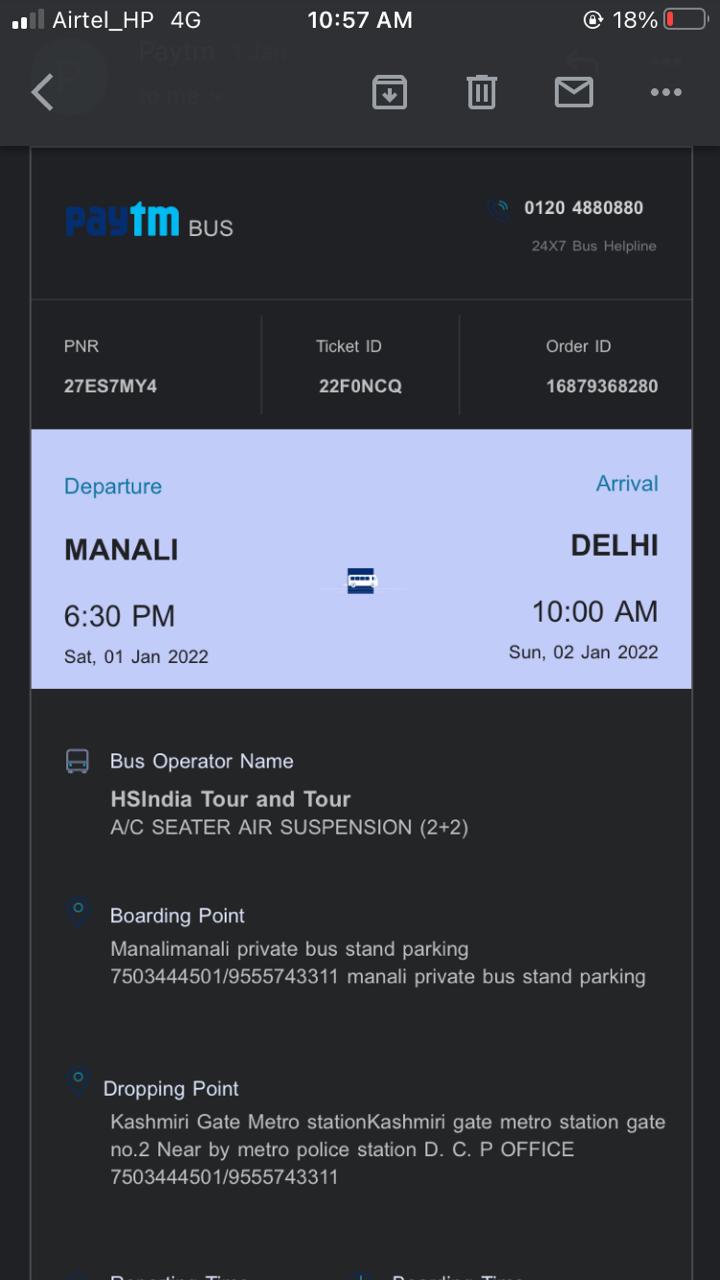Go back to the inbox
The height and width of the screenshot is (1280, 720).
(x=42, y=93)
